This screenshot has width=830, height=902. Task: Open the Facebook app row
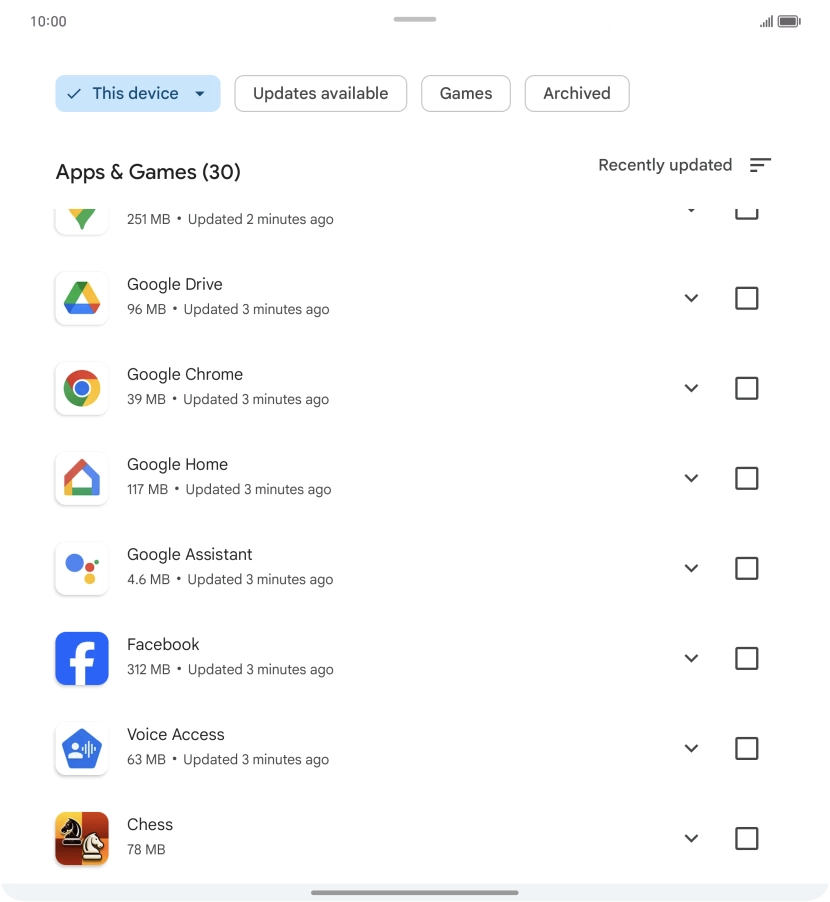tap(300, 657)
